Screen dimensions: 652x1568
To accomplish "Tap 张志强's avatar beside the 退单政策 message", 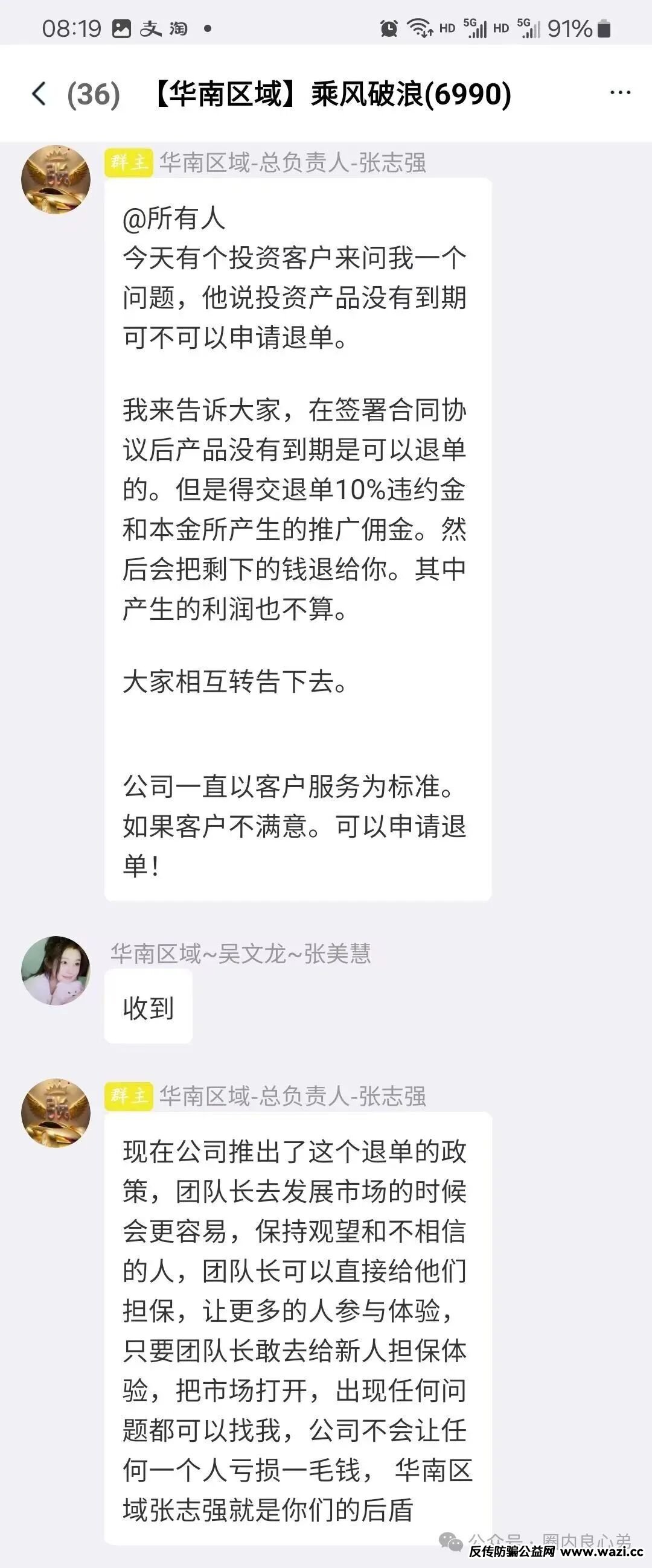I will [x=56, y=1114].
